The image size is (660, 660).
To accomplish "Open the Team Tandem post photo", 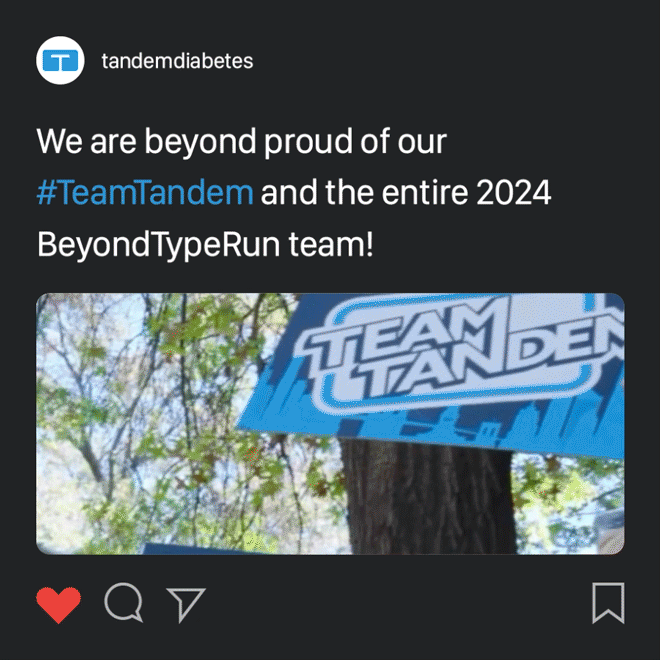I will [330, 423].
